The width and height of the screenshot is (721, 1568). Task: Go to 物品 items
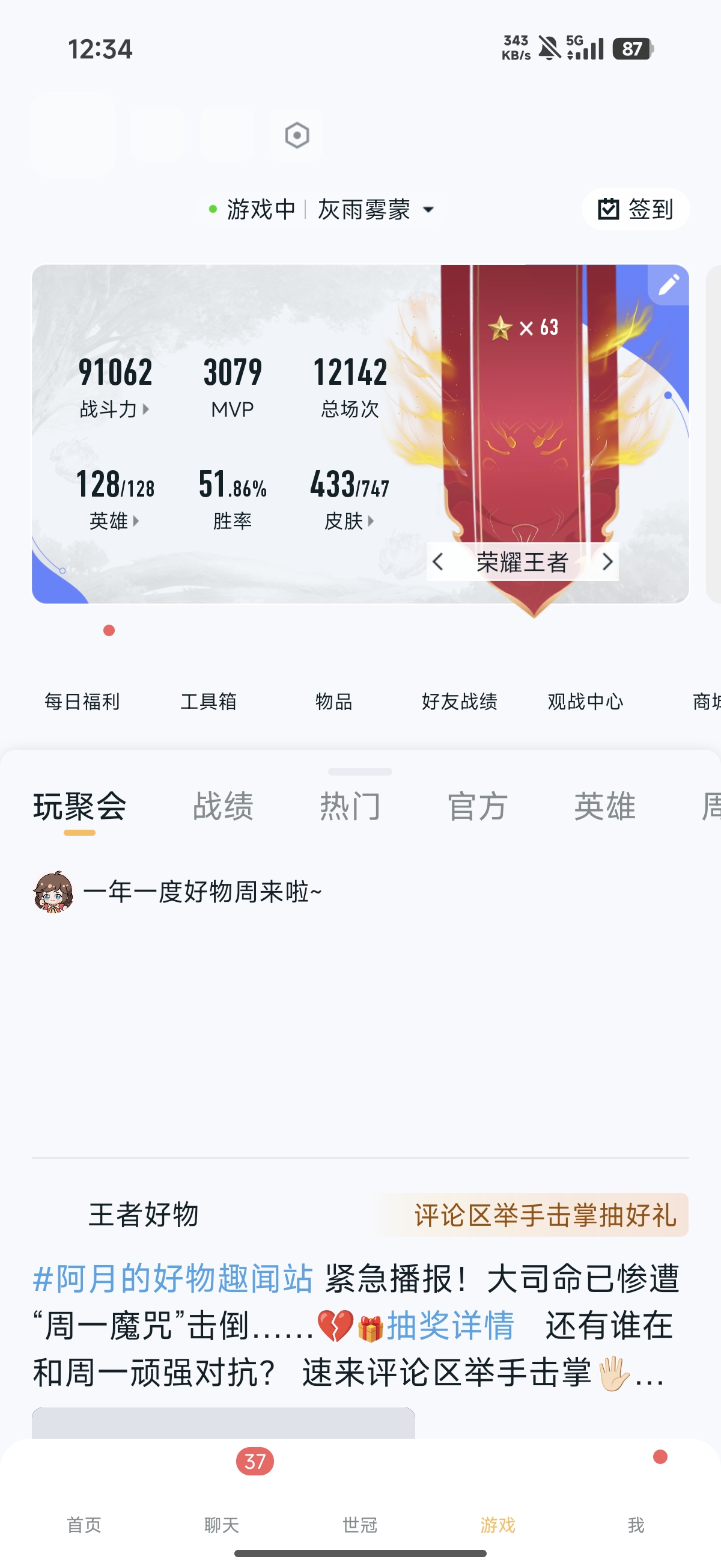pyautogui.click(x=334, y=701)
